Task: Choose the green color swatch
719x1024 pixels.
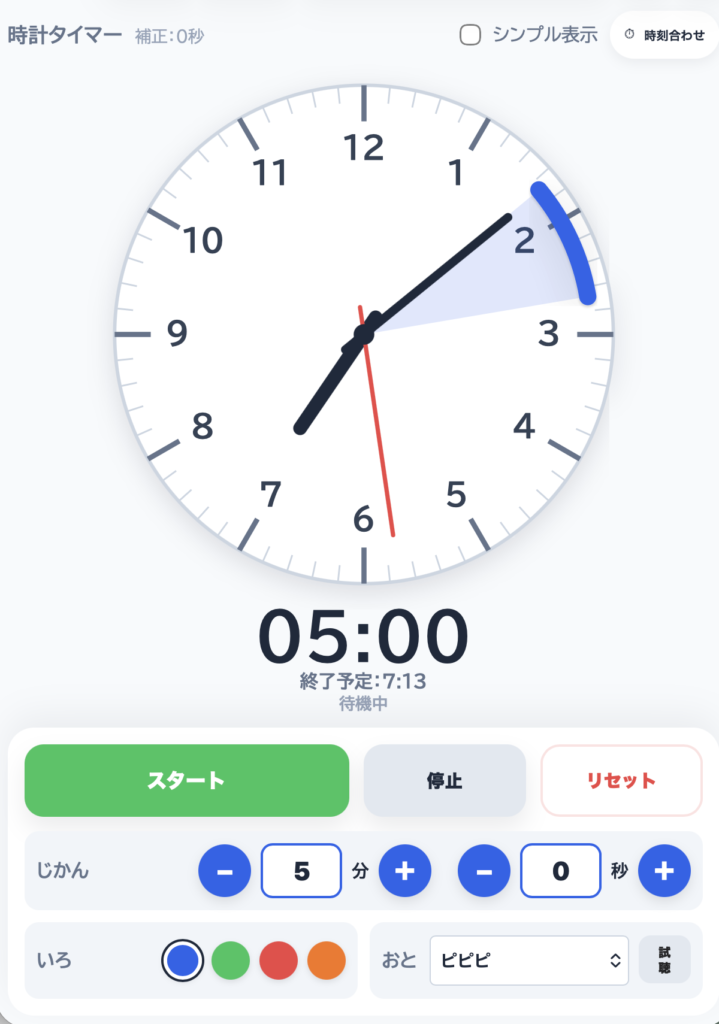Action: (230, 960)
